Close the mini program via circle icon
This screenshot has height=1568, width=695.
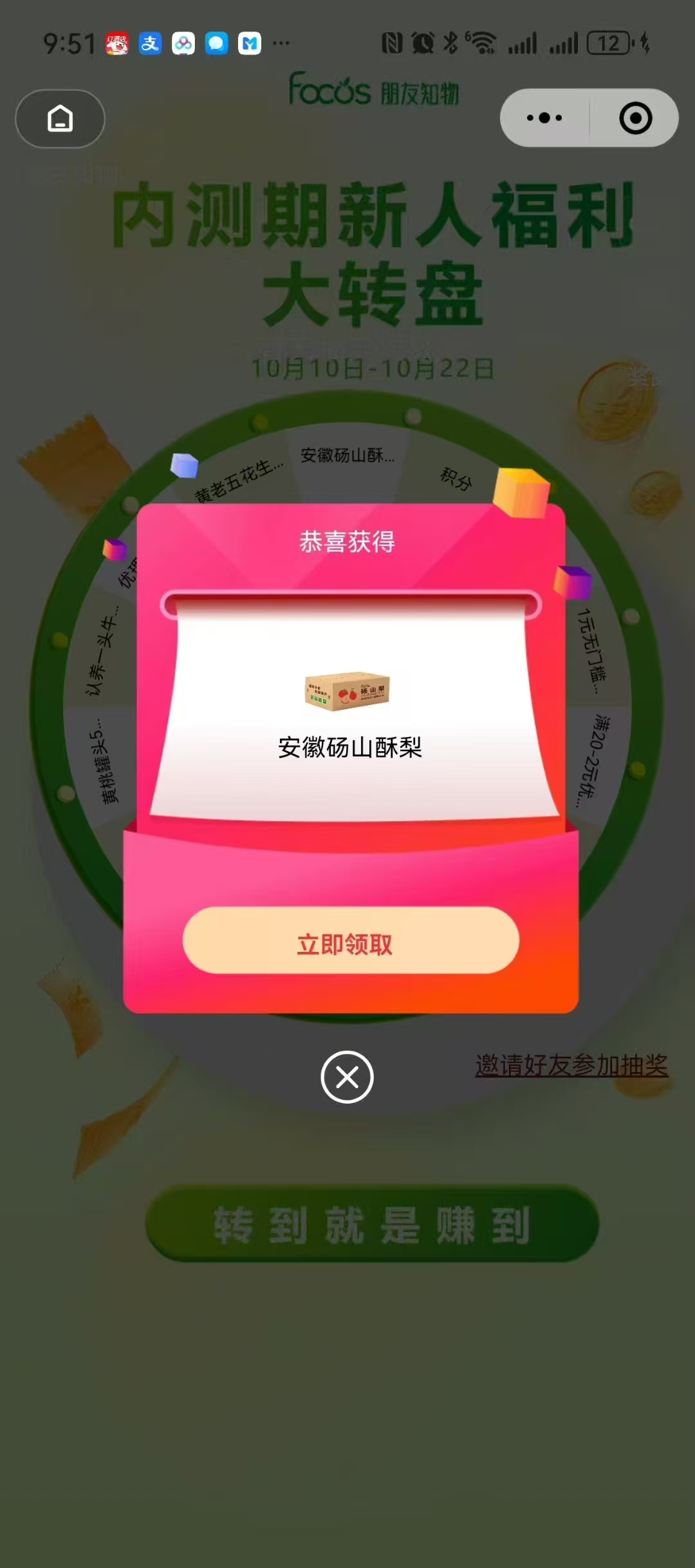635,118
